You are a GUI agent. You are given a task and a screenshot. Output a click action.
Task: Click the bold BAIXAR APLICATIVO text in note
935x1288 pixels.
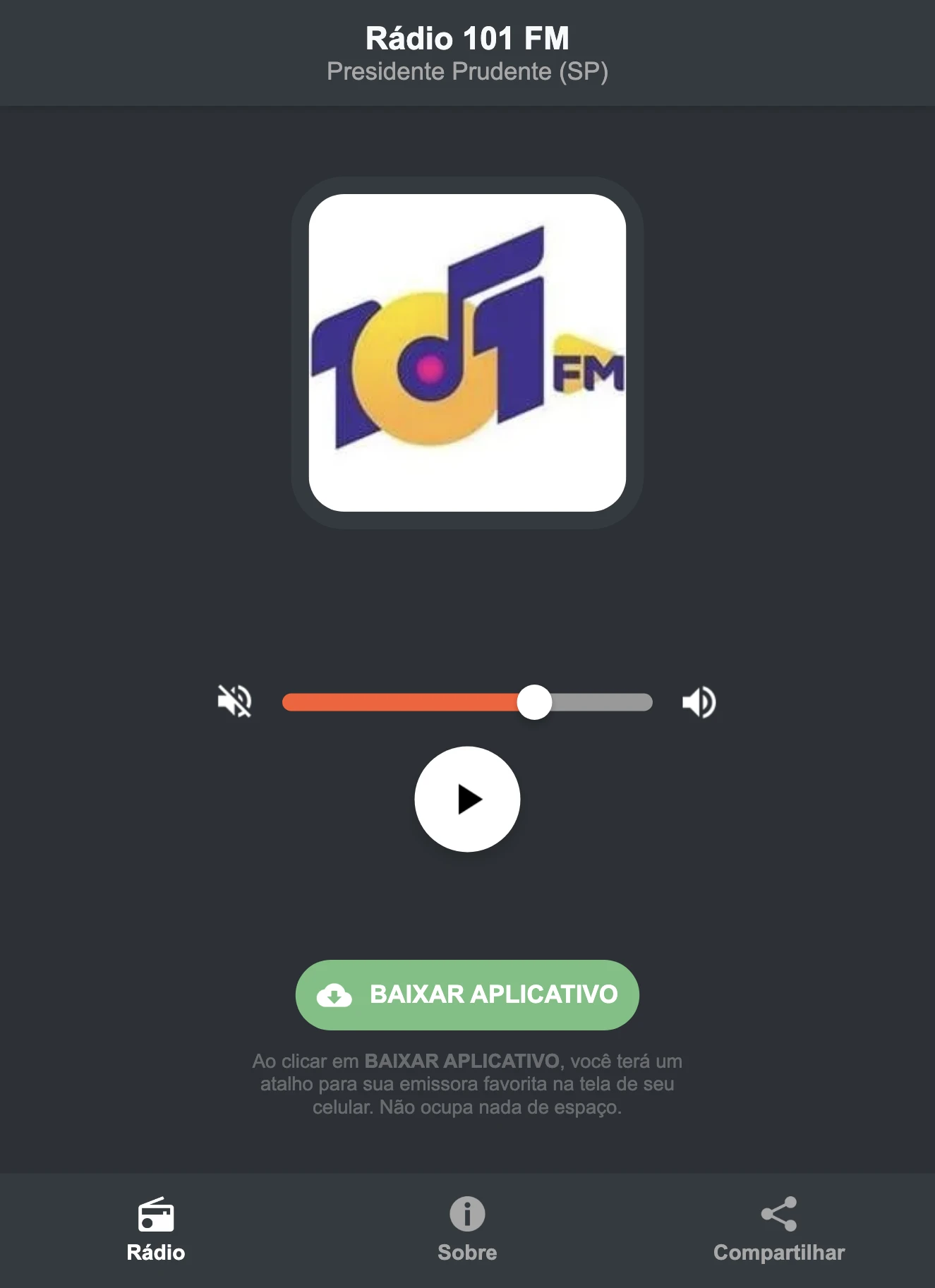pos(462,1061)
